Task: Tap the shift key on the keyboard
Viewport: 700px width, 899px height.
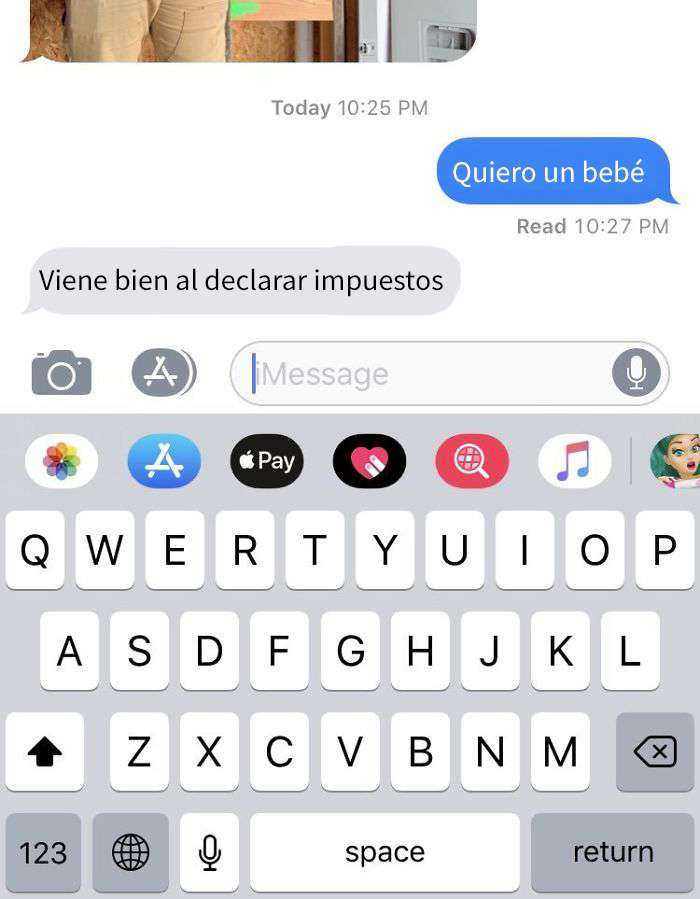Action: click(x=44, y=752)
